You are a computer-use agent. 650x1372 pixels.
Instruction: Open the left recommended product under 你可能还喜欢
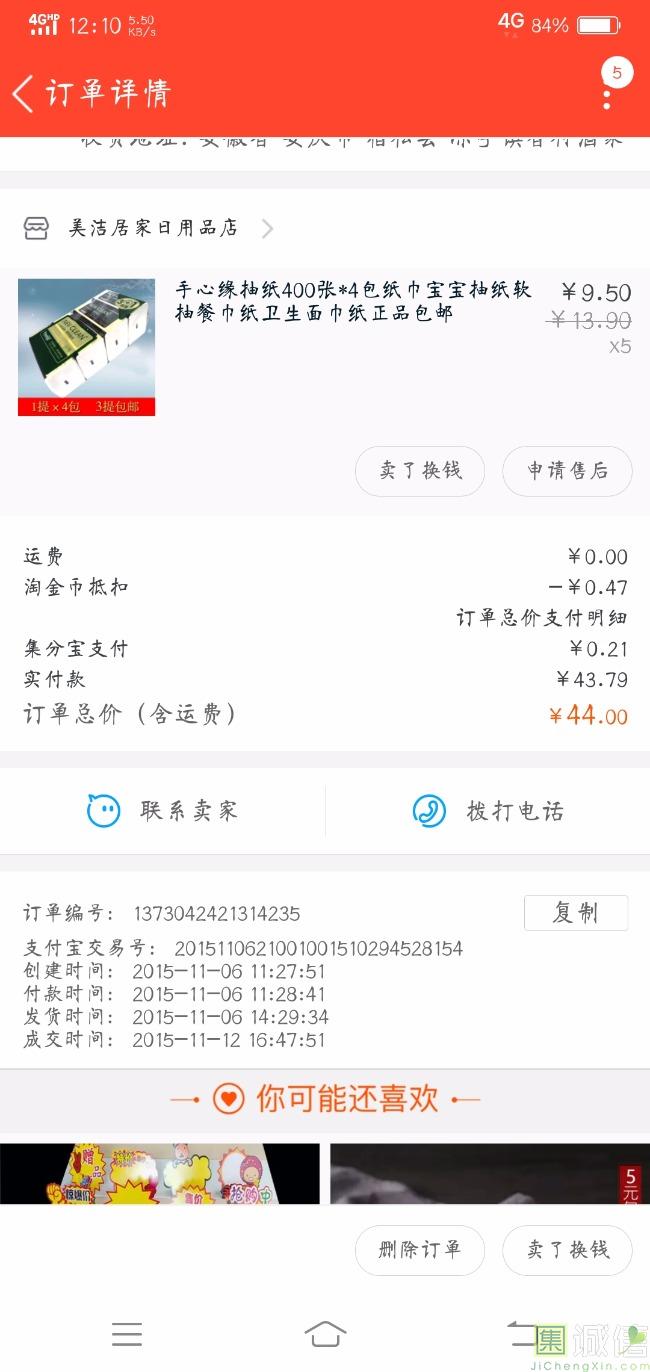160,1174
